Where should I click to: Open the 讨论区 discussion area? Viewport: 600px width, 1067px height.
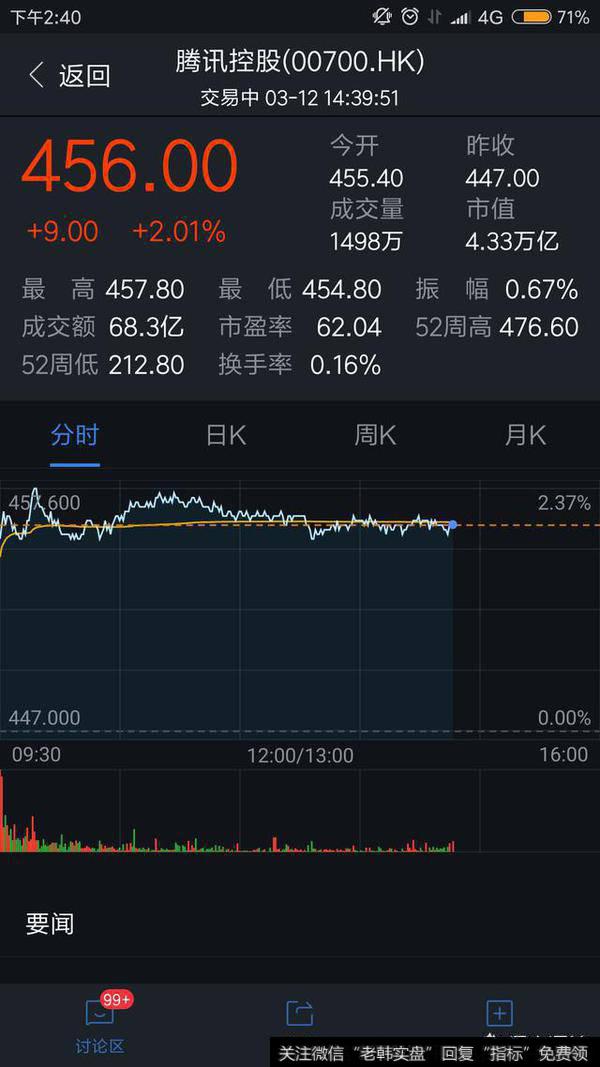[100, 1023]
